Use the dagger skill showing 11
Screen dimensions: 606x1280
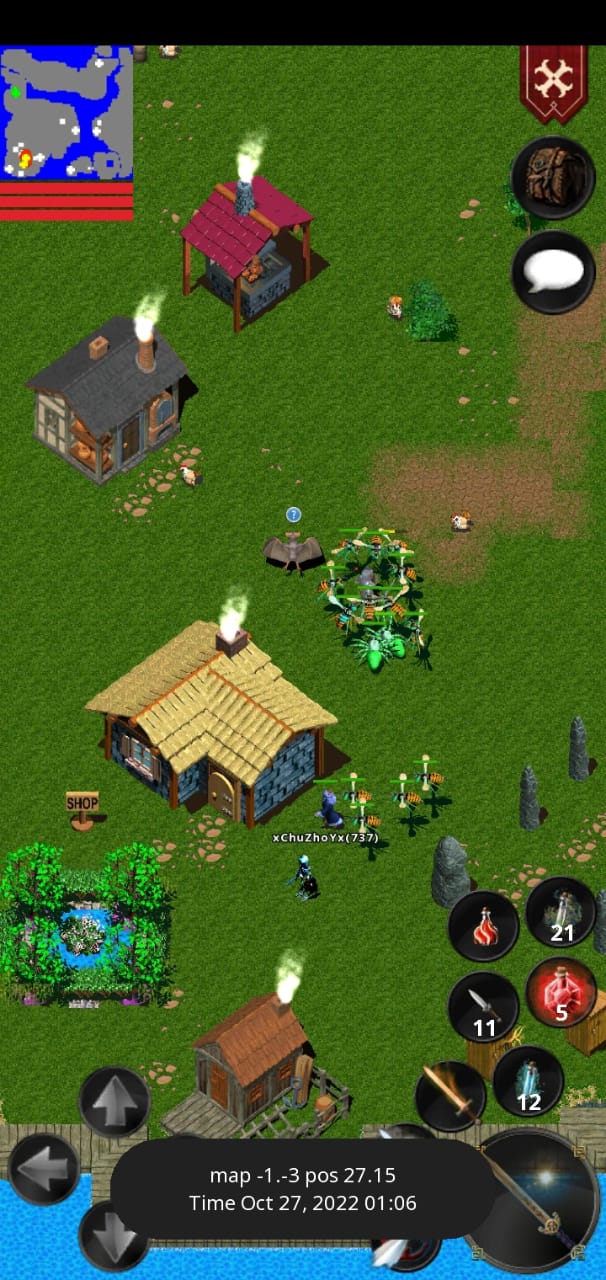pos(483,1007)
